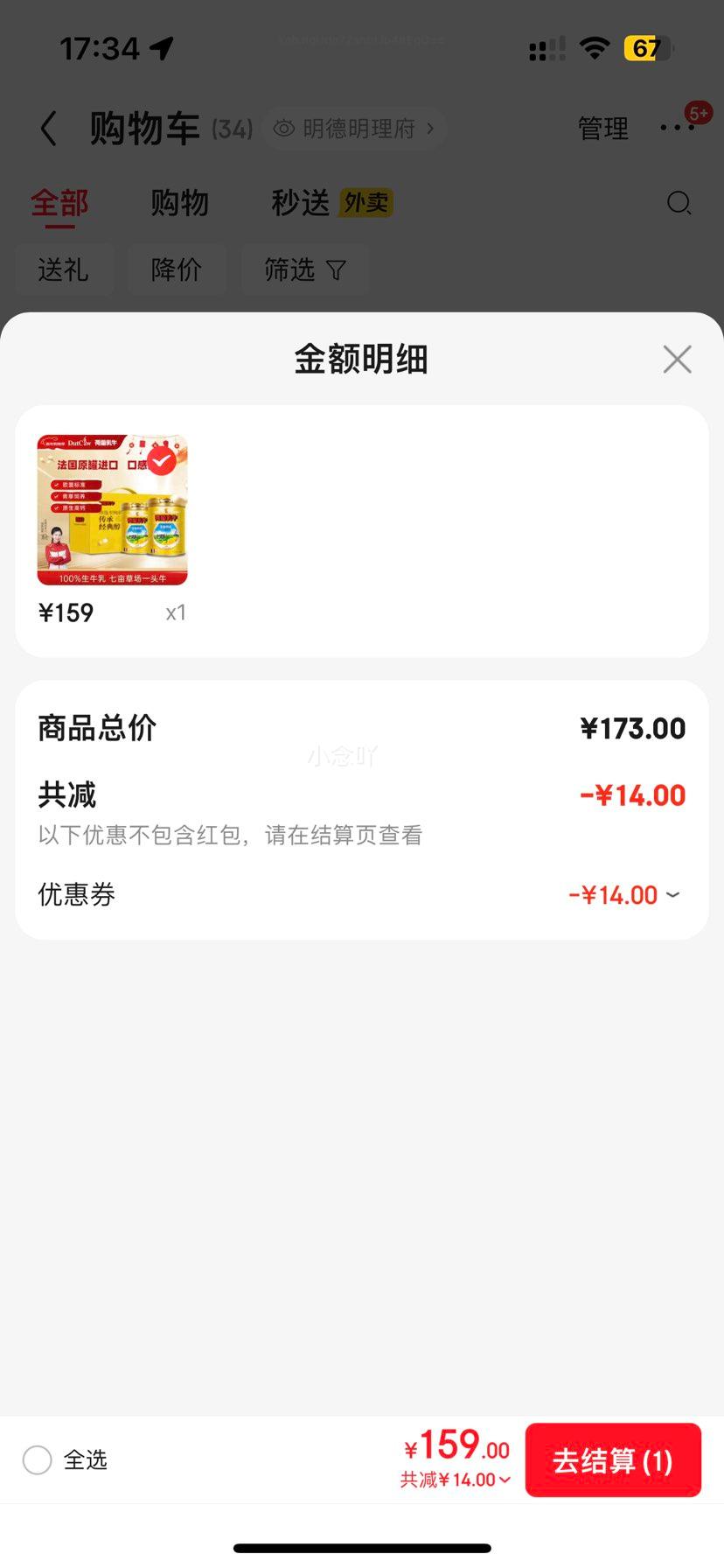Tap 去结算 to check out
The width and height of the screenshot is (724, 1568).
pyautogui.click(x=612, y=1460)
